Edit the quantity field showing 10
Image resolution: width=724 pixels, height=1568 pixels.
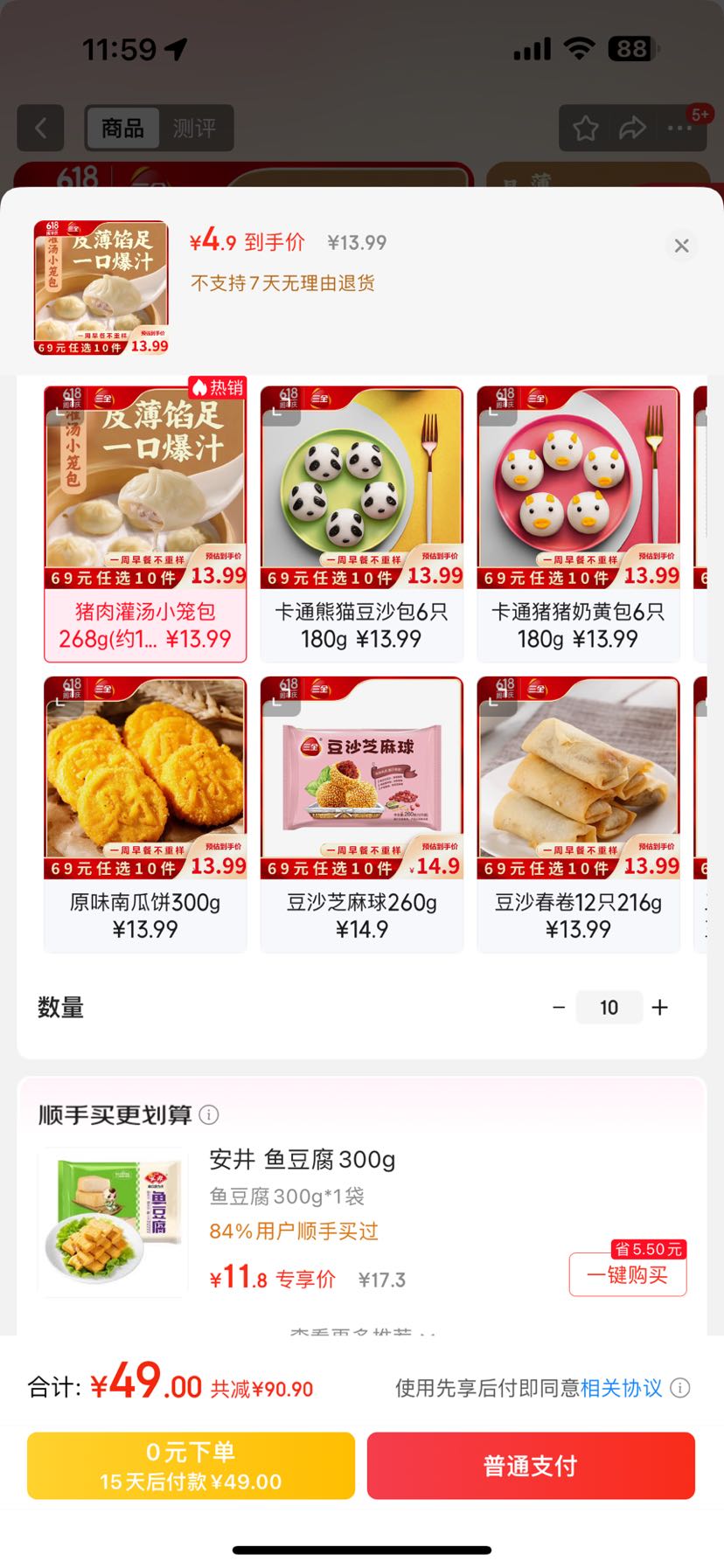(609, 1007)
